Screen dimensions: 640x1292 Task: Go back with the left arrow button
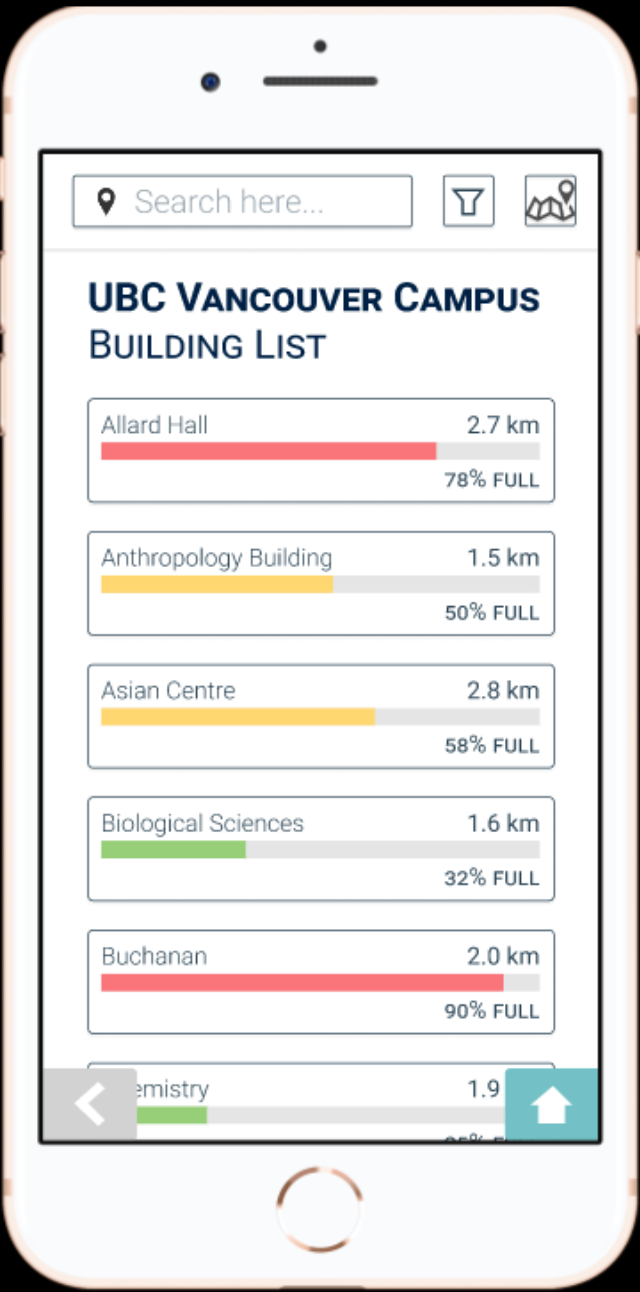(x=90, y=1105)
